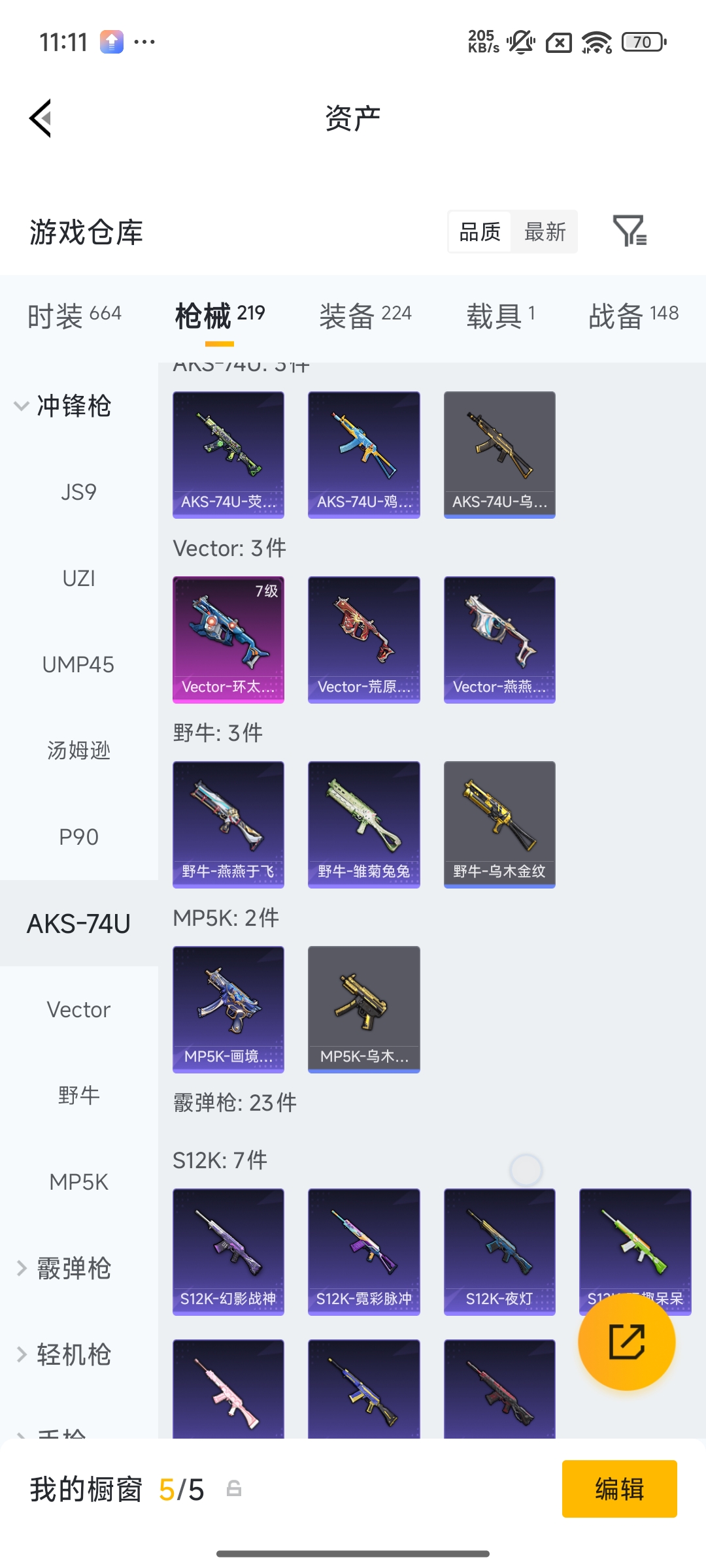This screenshot has height=1568, width=706.
Task: Edit my showcase with 编辑
Action: [619, 1489]
